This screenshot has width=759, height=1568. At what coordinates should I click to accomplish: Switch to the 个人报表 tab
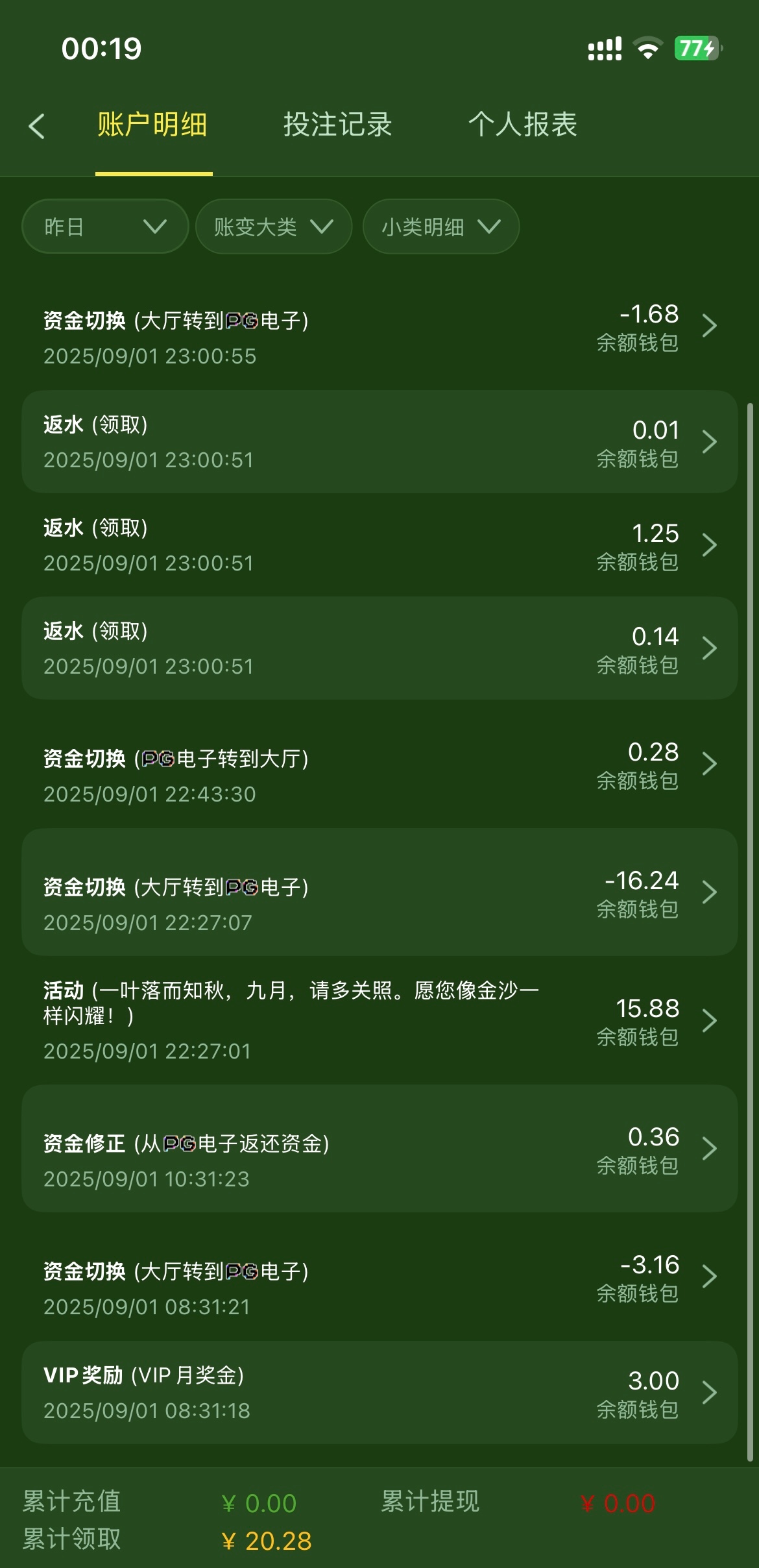coord(524,125)
